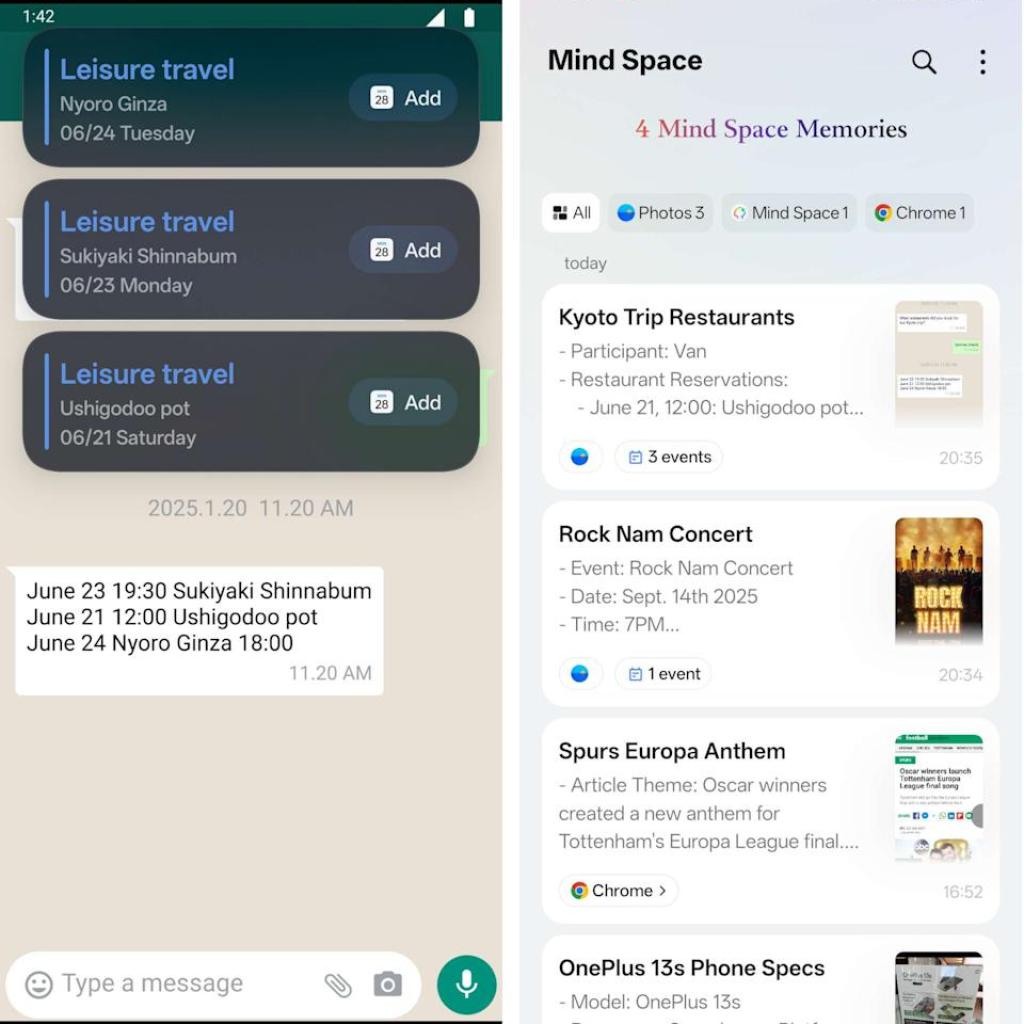Image resolution: width=1024 pixels, height=1024 pixels.
Task: Filter memories by Mind Space
Action: [789, 213]
